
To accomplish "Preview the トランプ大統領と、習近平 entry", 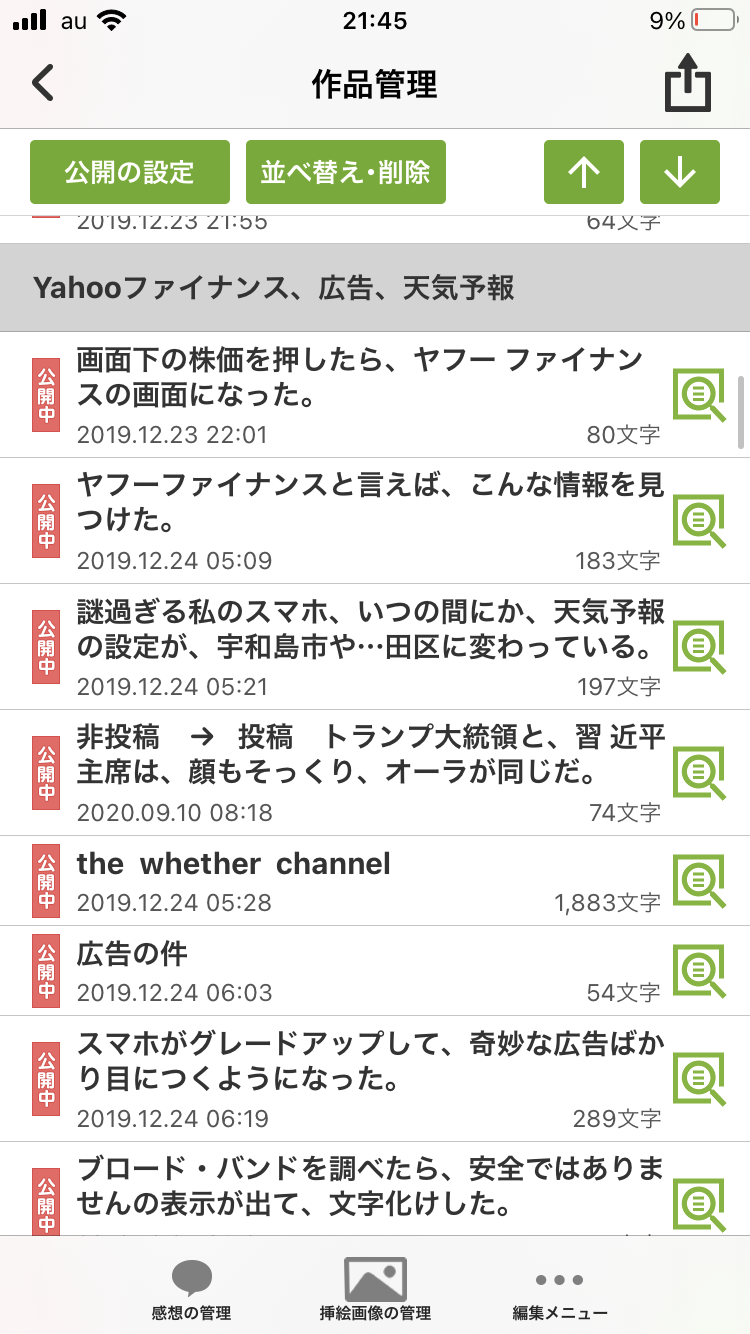I will tap(699, 772).
